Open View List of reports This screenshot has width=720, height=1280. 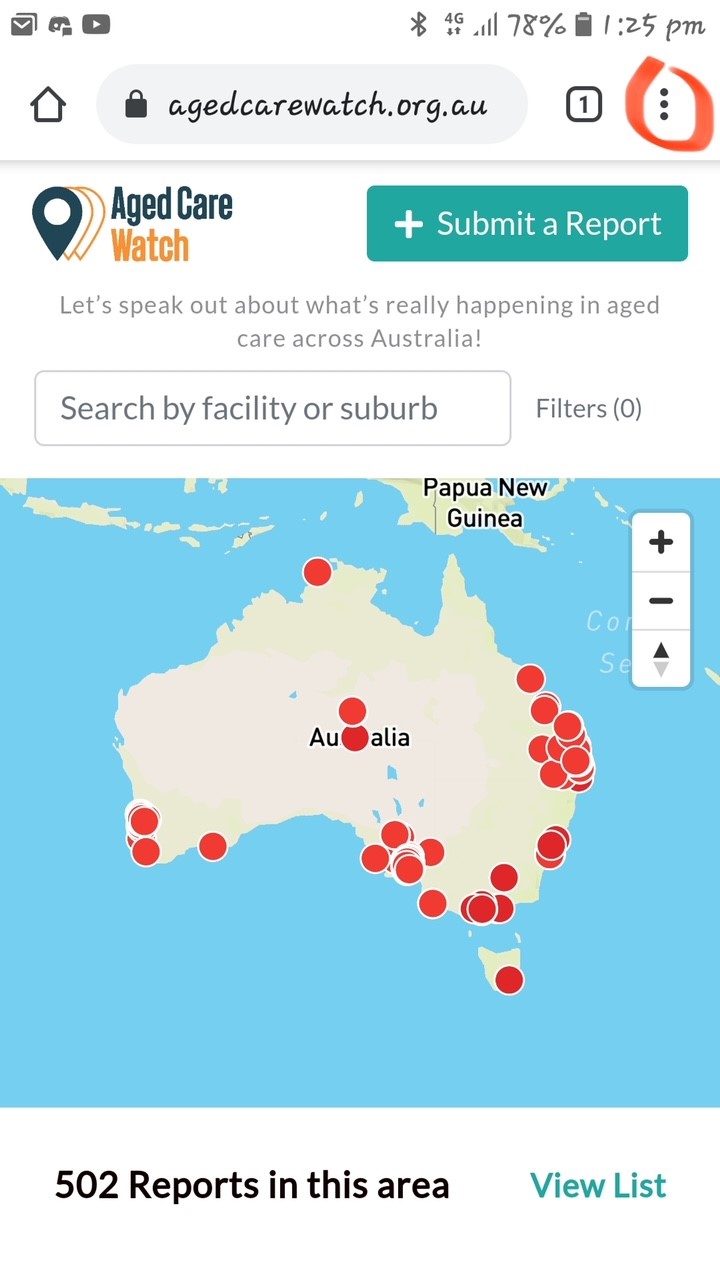(x=597, y=1186)
